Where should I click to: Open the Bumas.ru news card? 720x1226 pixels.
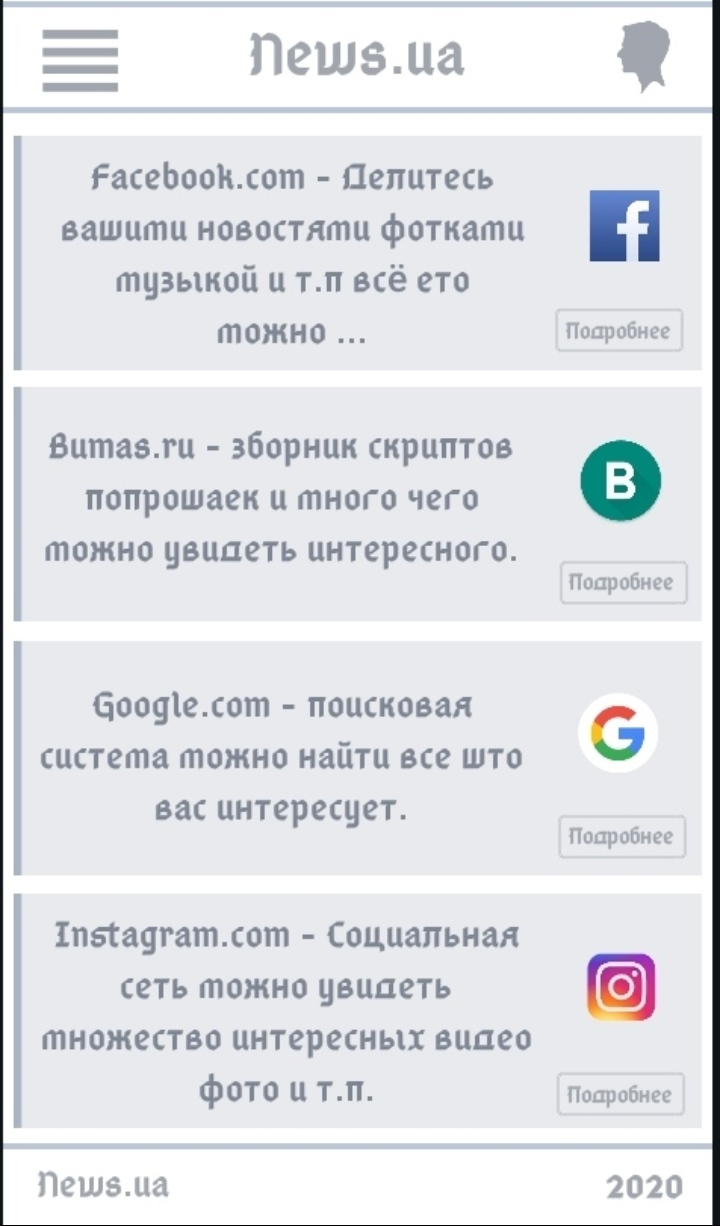280,498
